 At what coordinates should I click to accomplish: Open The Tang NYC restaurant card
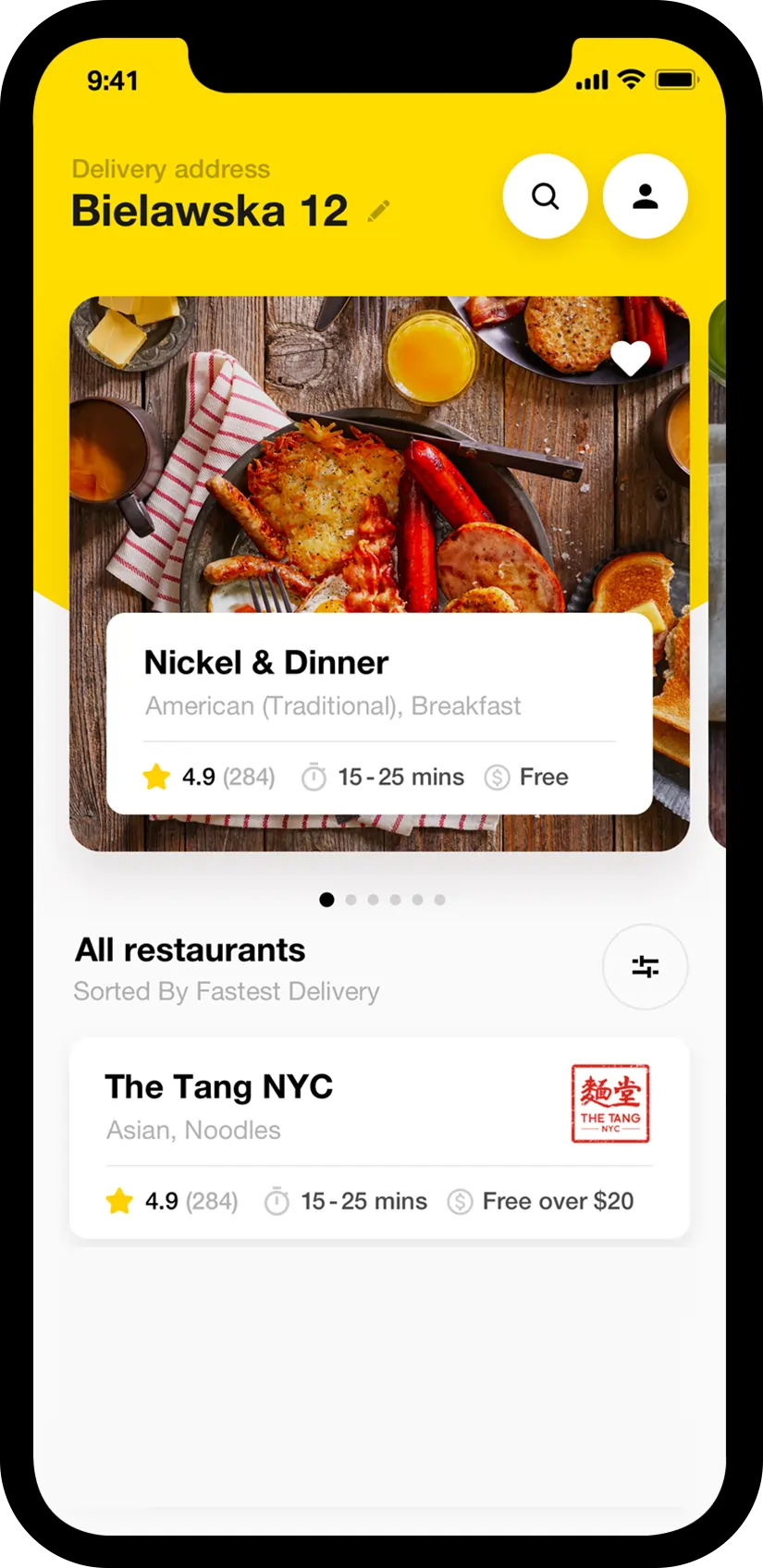(x=379, y=1137)
